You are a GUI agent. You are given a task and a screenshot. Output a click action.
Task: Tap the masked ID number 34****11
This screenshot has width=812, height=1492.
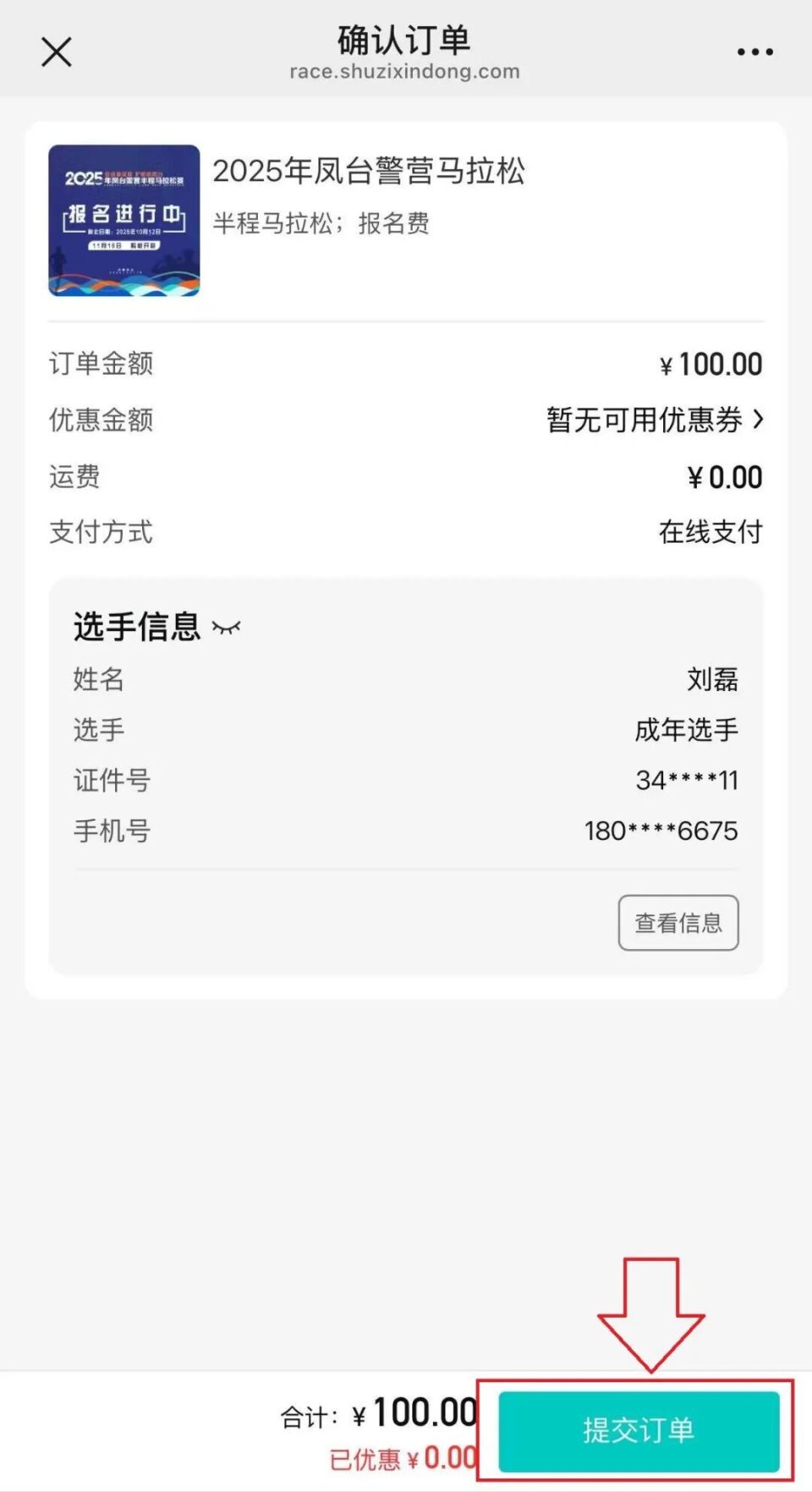(689, 780)
